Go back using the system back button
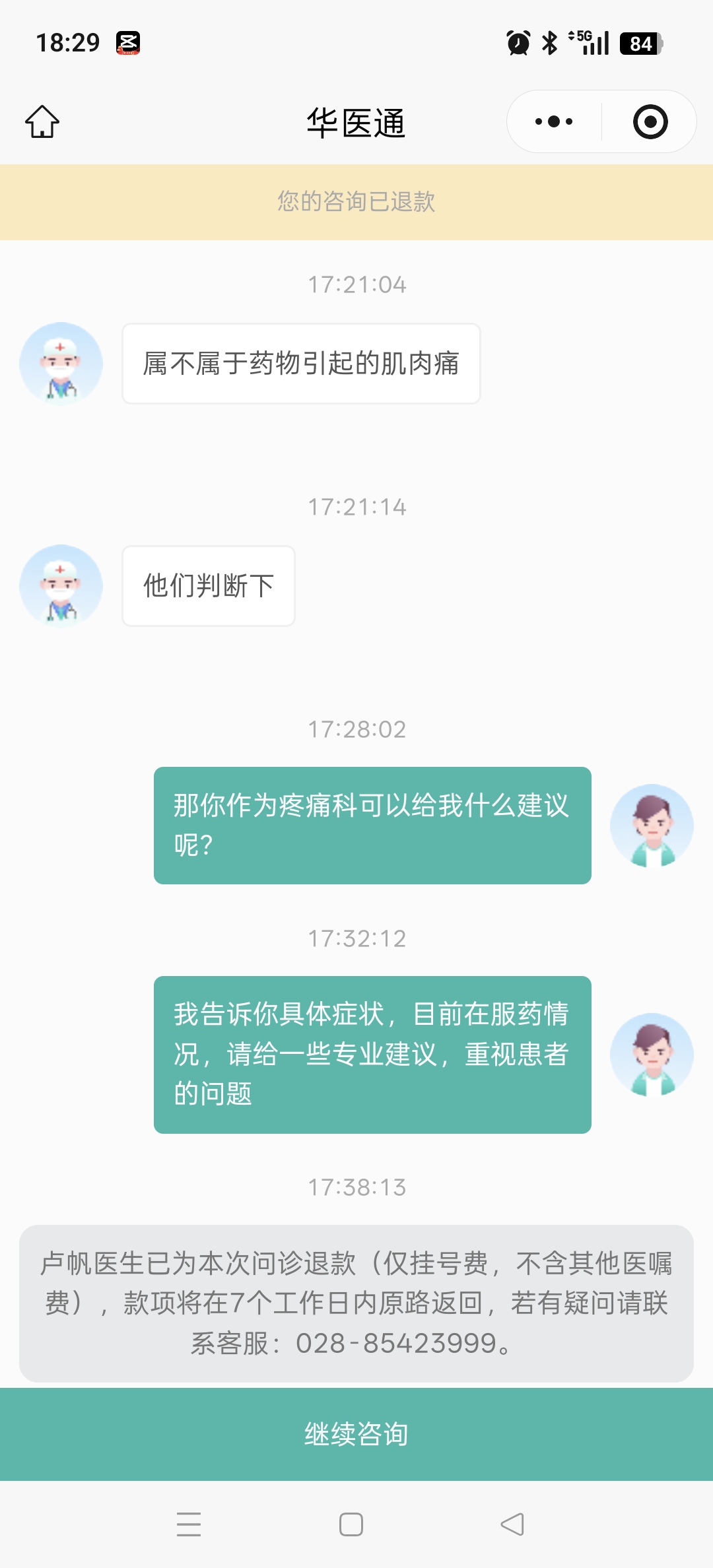This screenshot has height=1568, width=713. click(x=512, y=1524)
